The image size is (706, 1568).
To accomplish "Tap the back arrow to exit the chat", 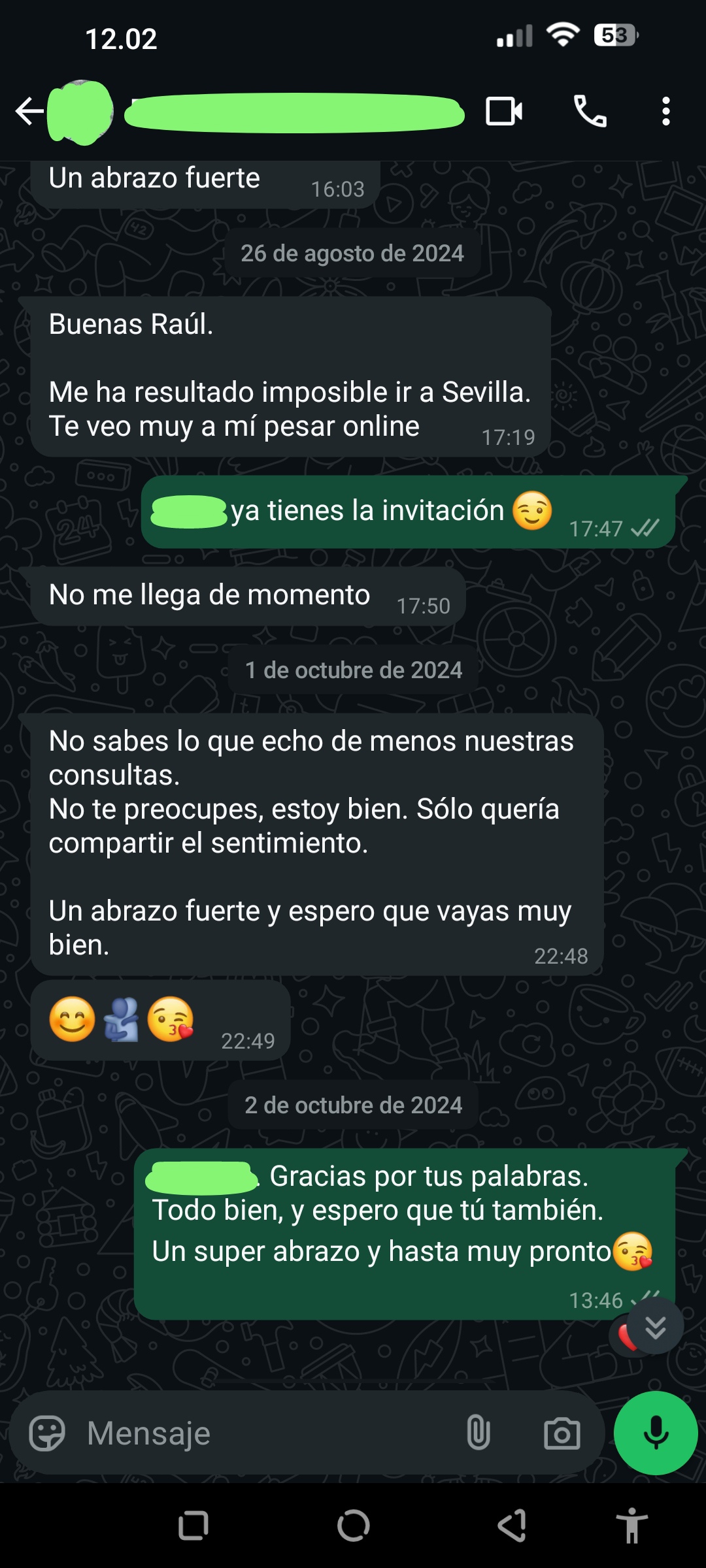I will tap(27, 111).
